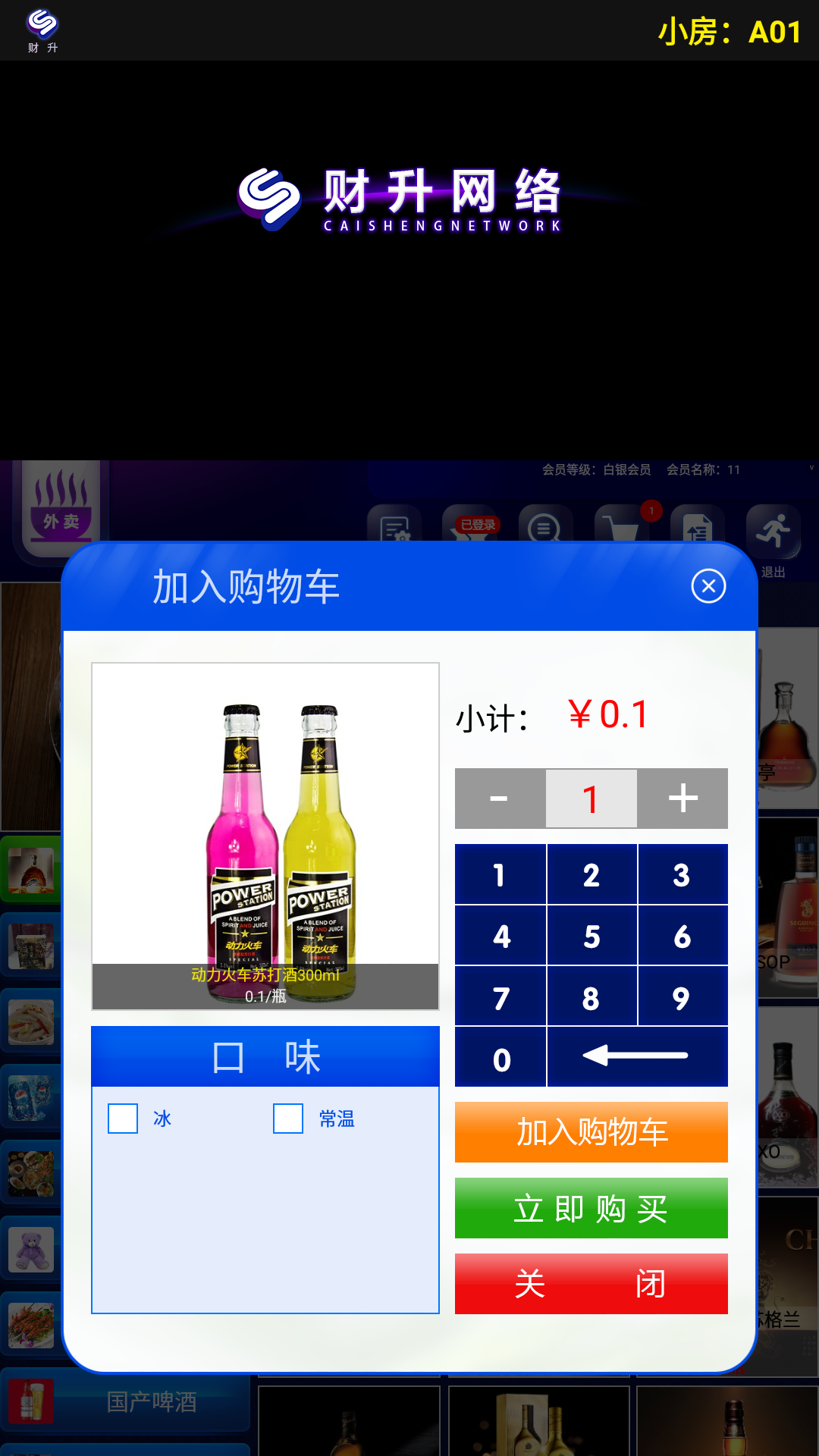This screenshot has height=1456, width=819.
Task: Close the dialog with the X icon
Action: (x=708, y=586)
